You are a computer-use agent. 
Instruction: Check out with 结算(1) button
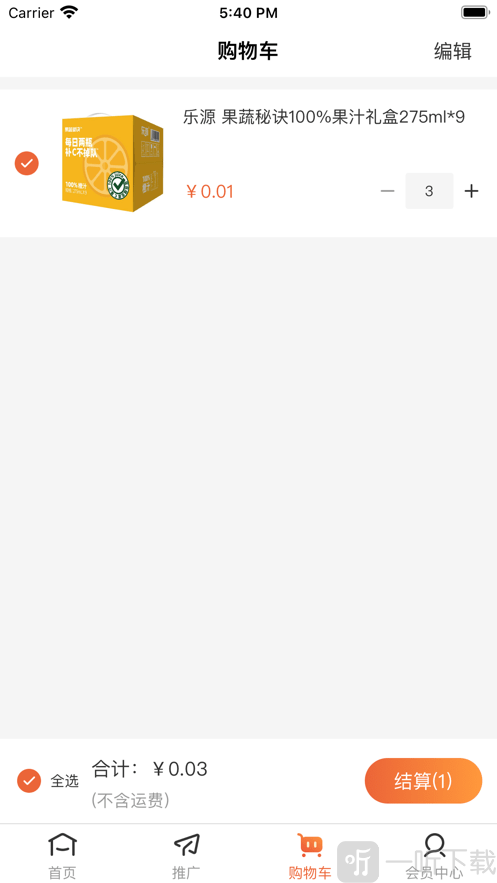(x=423, y=781)
